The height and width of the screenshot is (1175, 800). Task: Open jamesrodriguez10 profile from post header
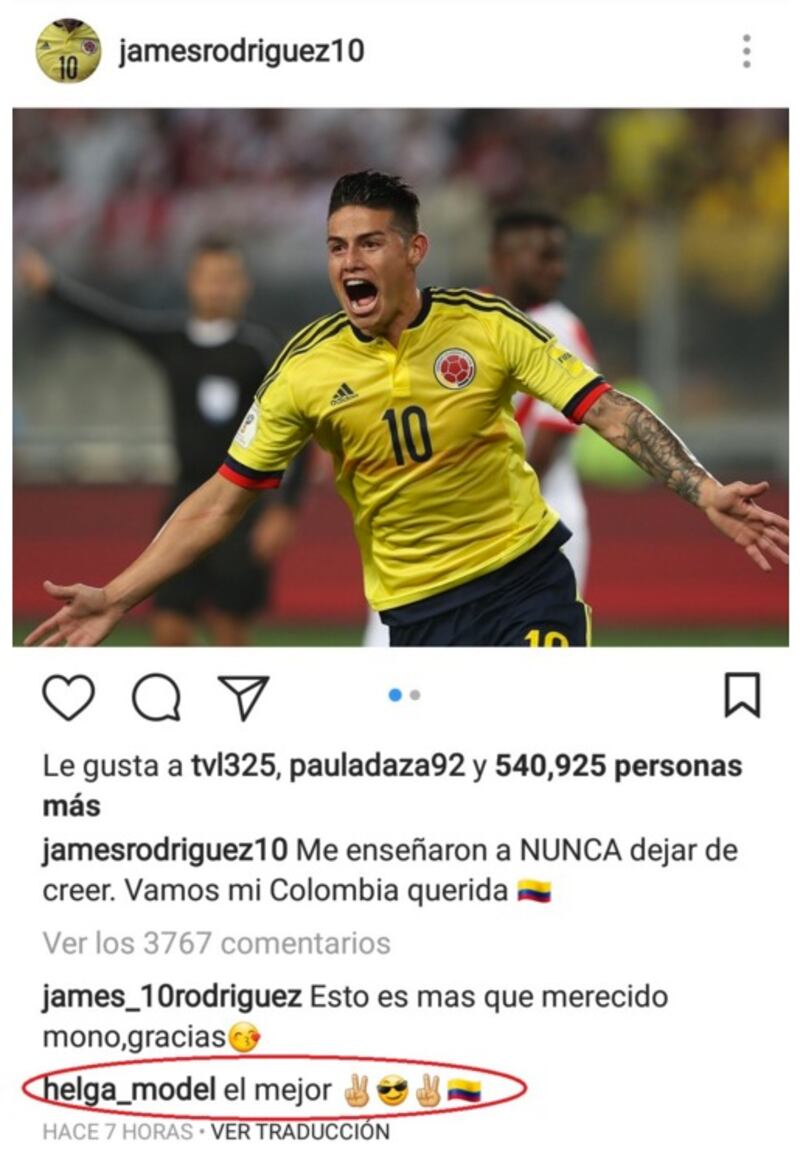[241, 51]
